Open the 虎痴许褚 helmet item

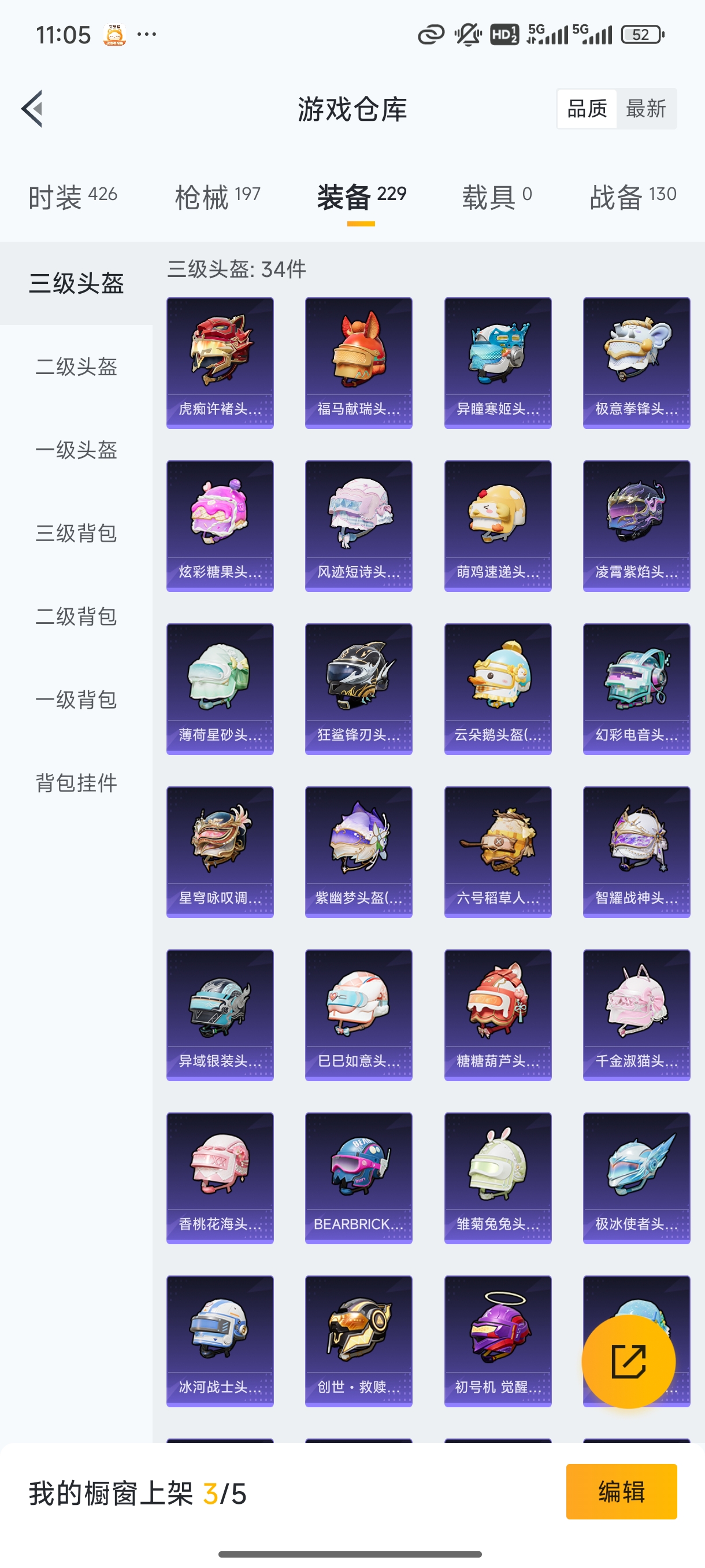pyautogui.click(x=220, y=363)
